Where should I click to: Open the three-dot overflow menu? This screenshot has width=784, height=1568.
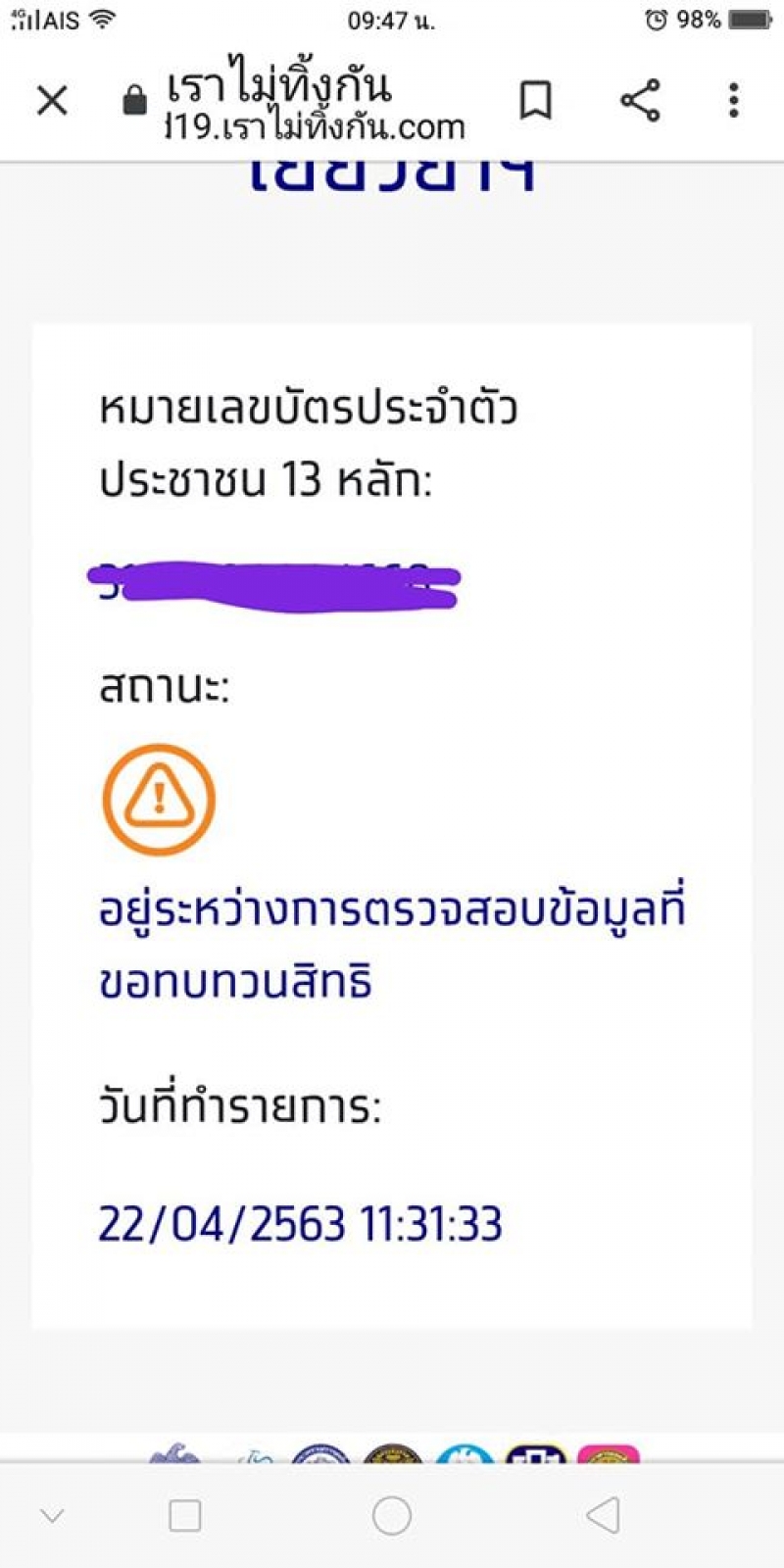point(734,100)
